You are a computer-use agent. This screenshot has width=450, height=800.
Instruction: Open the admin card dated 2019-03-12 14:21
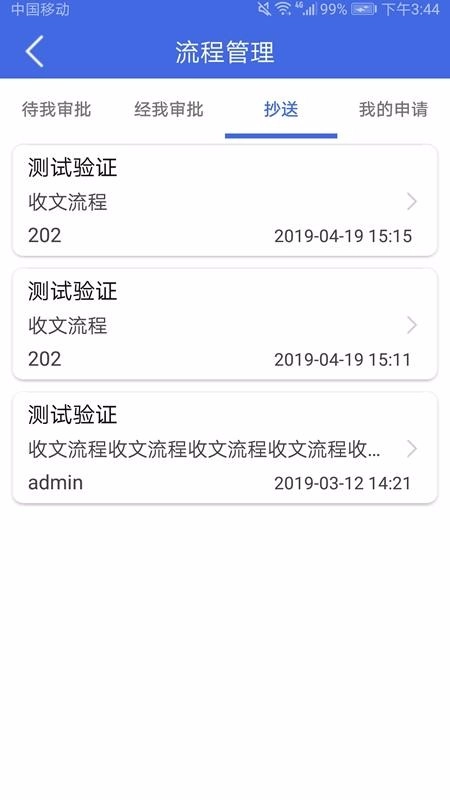tap(225, 447)
